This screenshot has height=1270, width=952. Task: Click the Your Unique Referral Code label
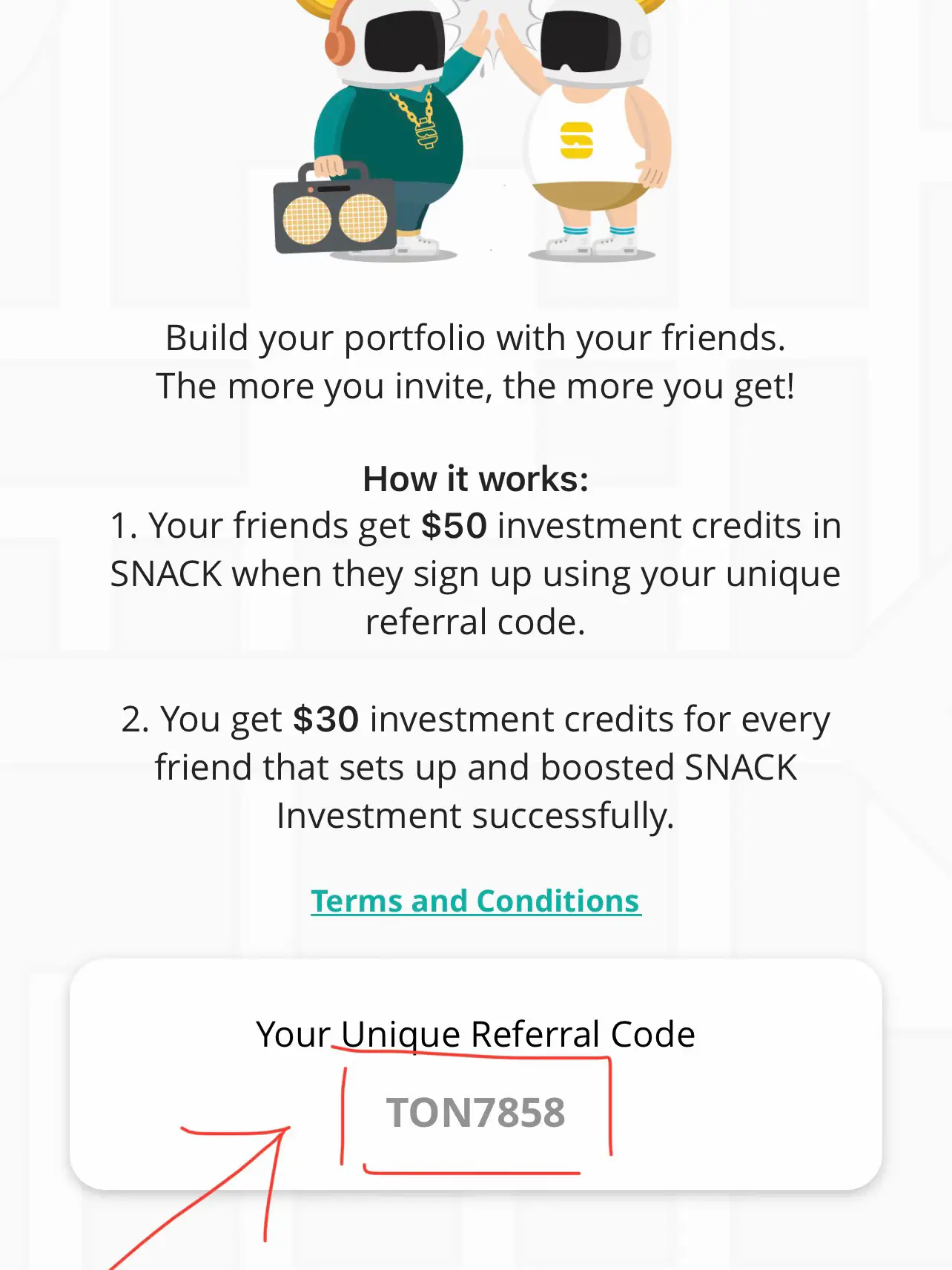click(475, 1033)
